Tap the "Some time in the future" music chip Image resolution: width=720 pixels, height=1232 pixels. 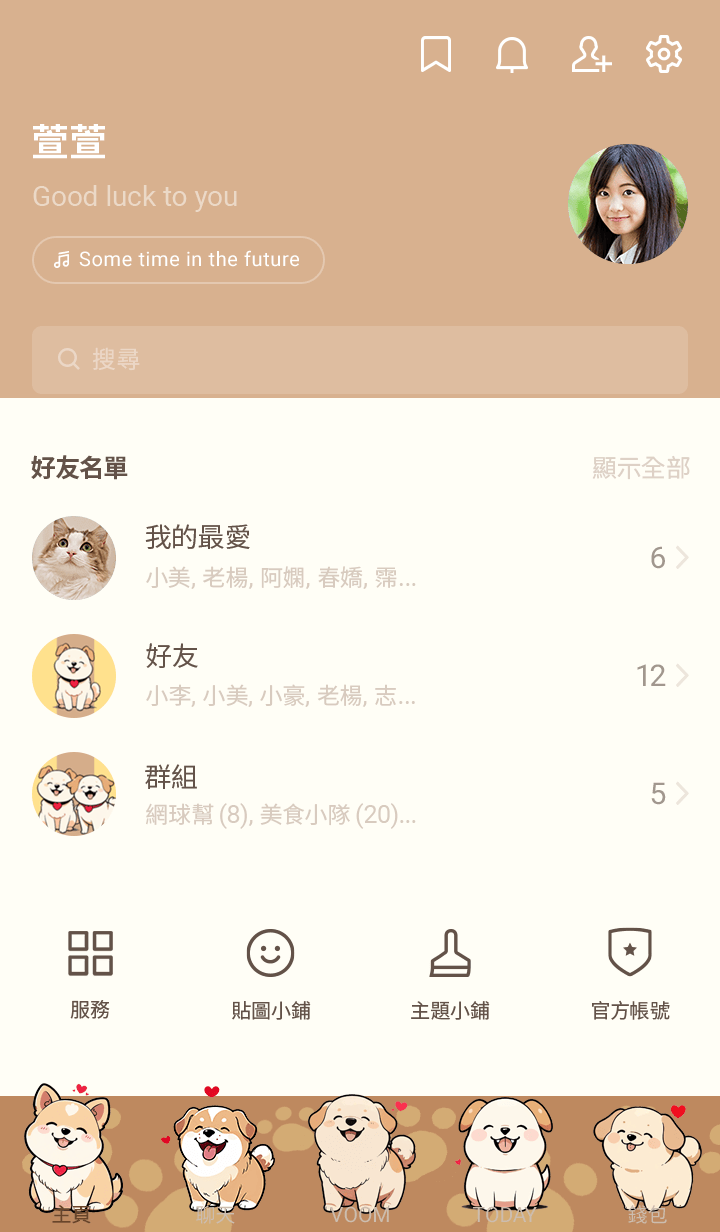178,260
